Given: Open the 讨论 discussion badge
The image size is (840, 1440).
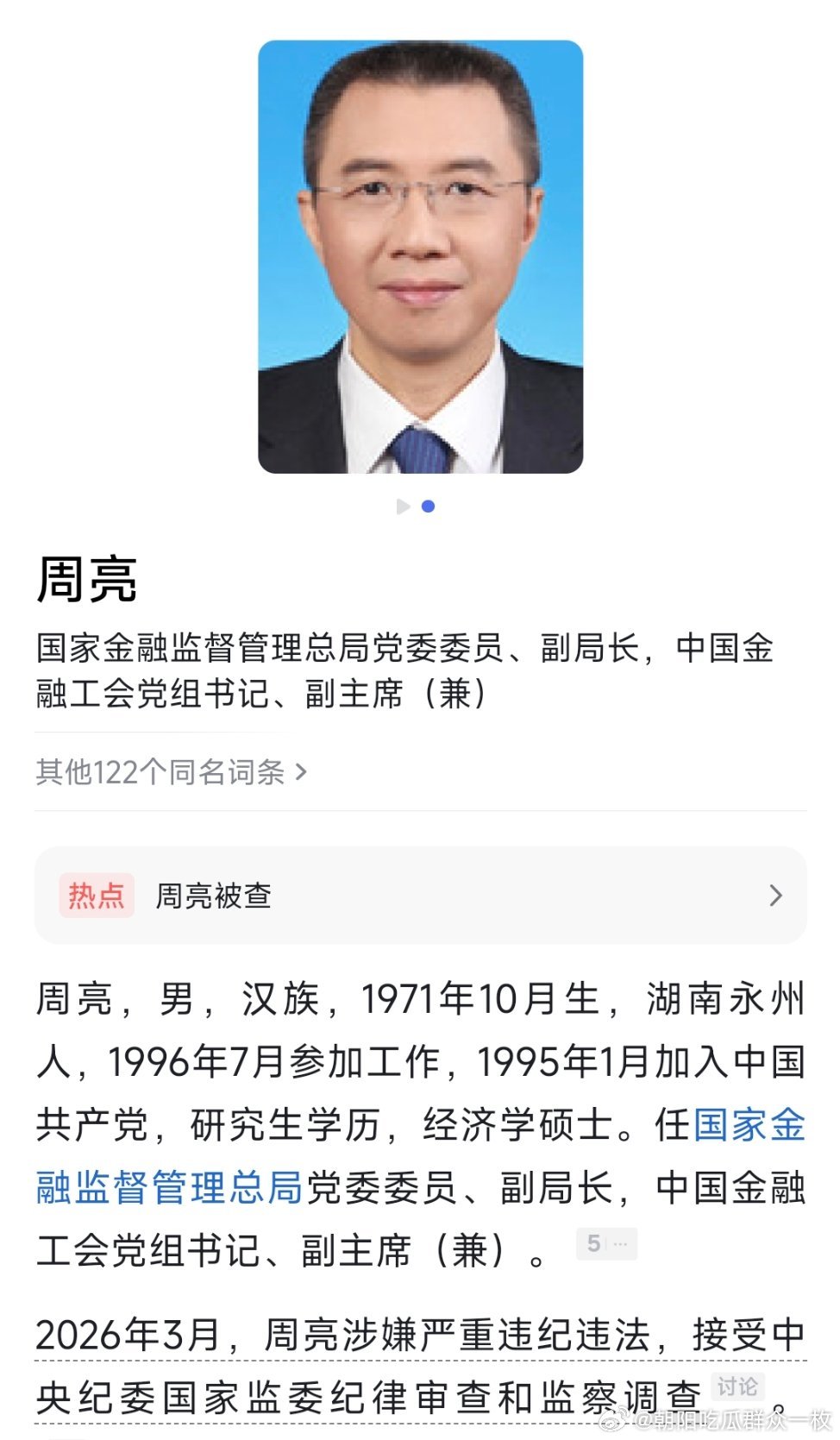Looking at the screenshot, I should [737, 1387].
